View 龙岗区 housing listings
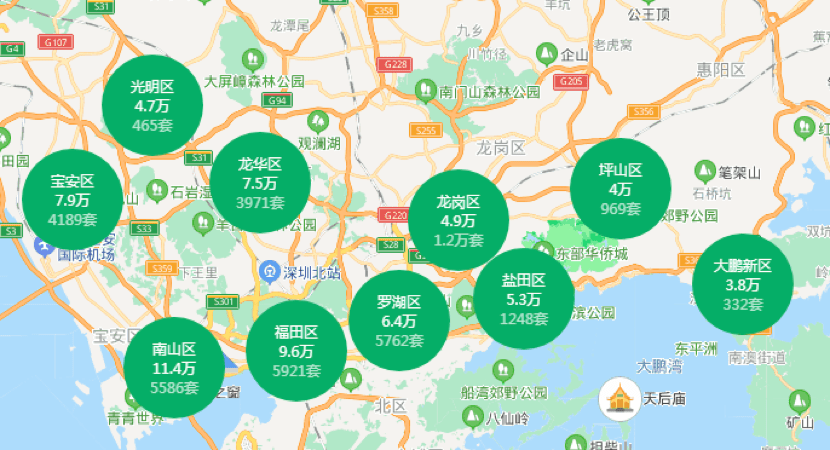The image size is (830, 450). (459, 220)
